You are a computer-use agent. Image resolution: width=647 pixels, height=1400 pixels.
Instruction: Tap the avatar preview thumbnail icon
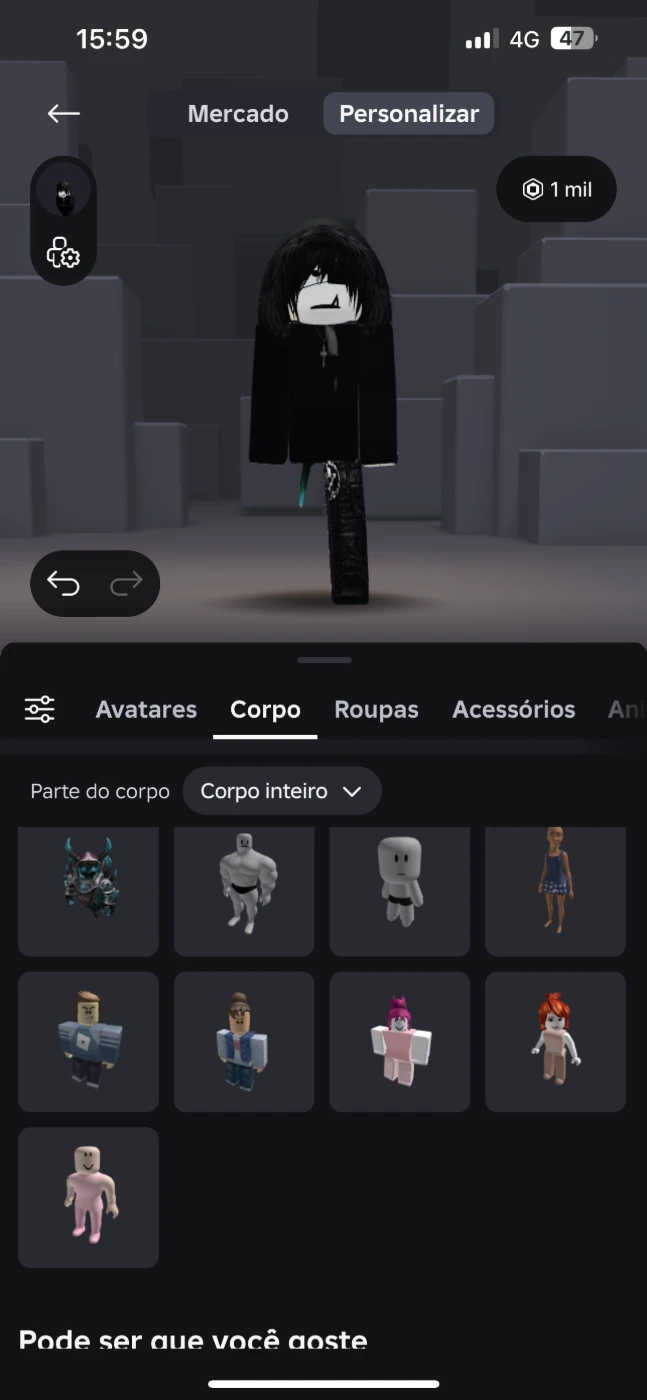pyautogui.click(x=64, y=192)
